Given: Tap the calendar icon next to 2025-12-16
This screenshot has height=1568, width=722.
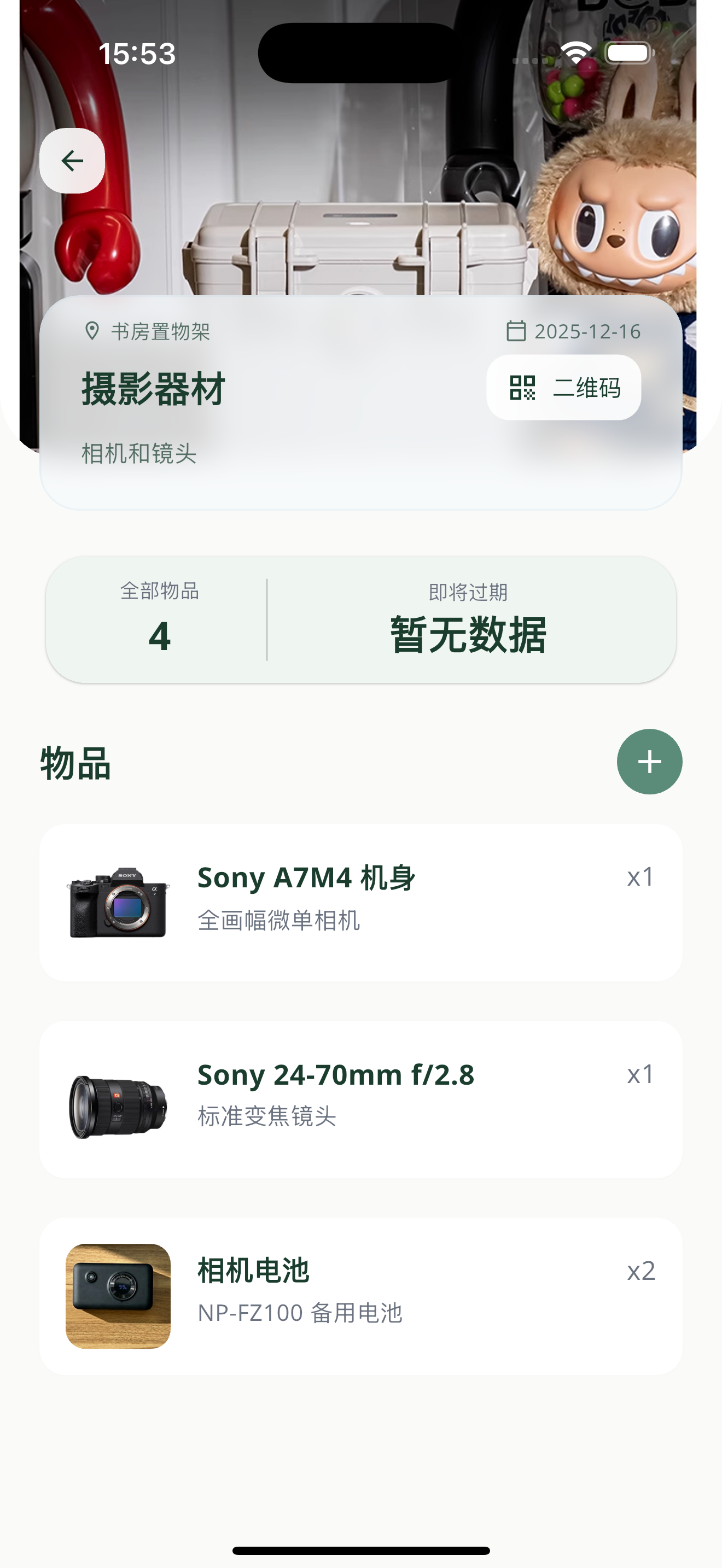Looking at the screenshot, I should coord(517,331).
